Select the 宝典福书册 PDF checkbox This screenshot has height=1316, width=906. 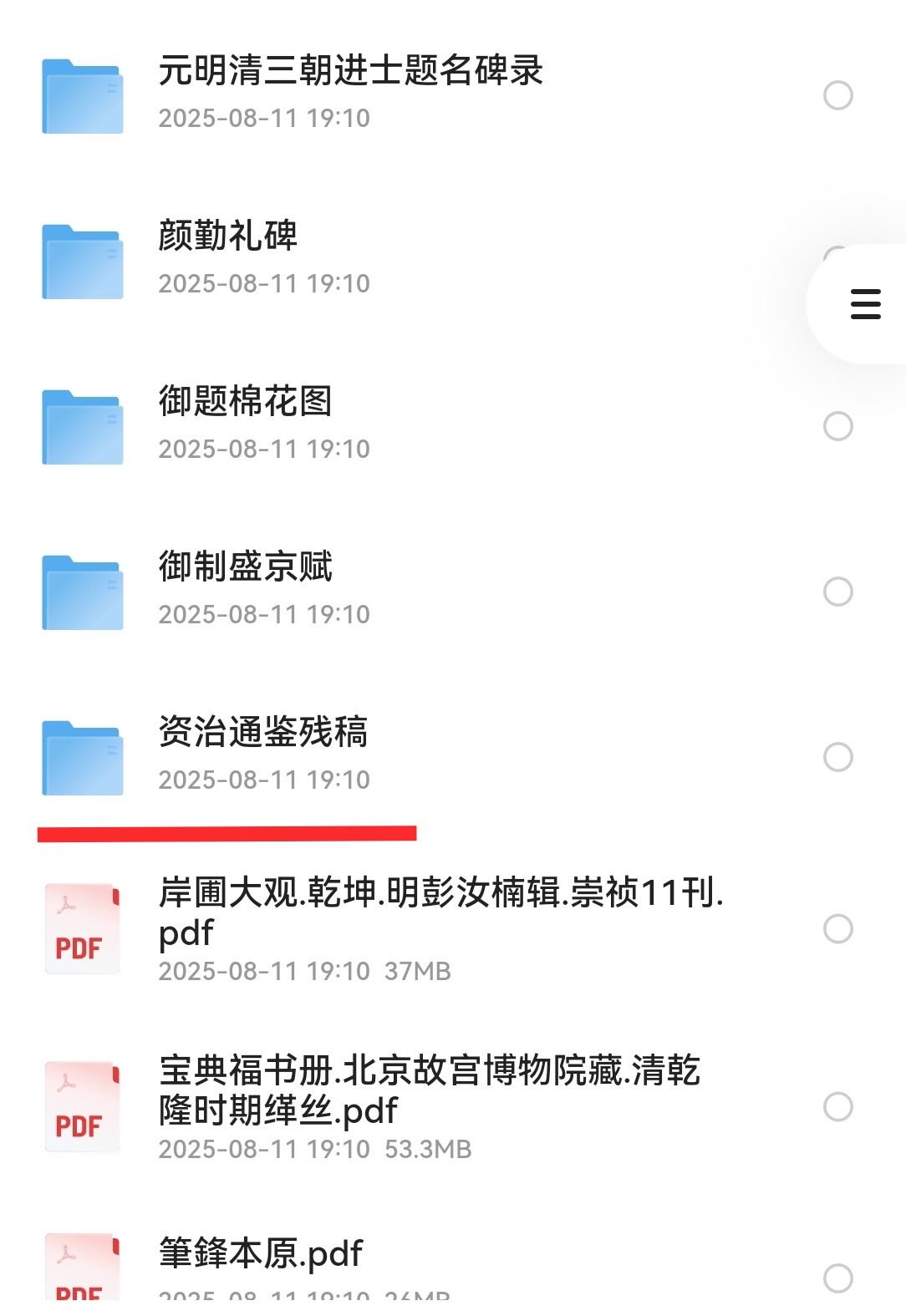pos(837,1106)
